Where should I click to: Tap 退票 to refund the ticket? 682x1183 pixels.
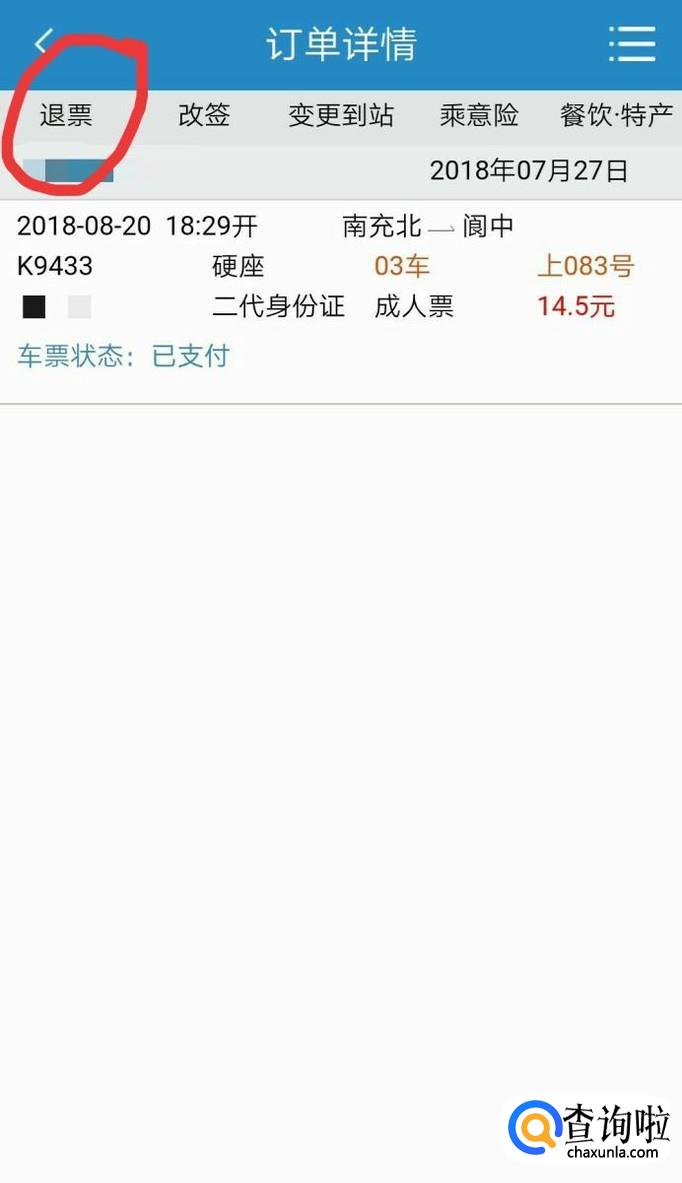(x=66, y=115)
